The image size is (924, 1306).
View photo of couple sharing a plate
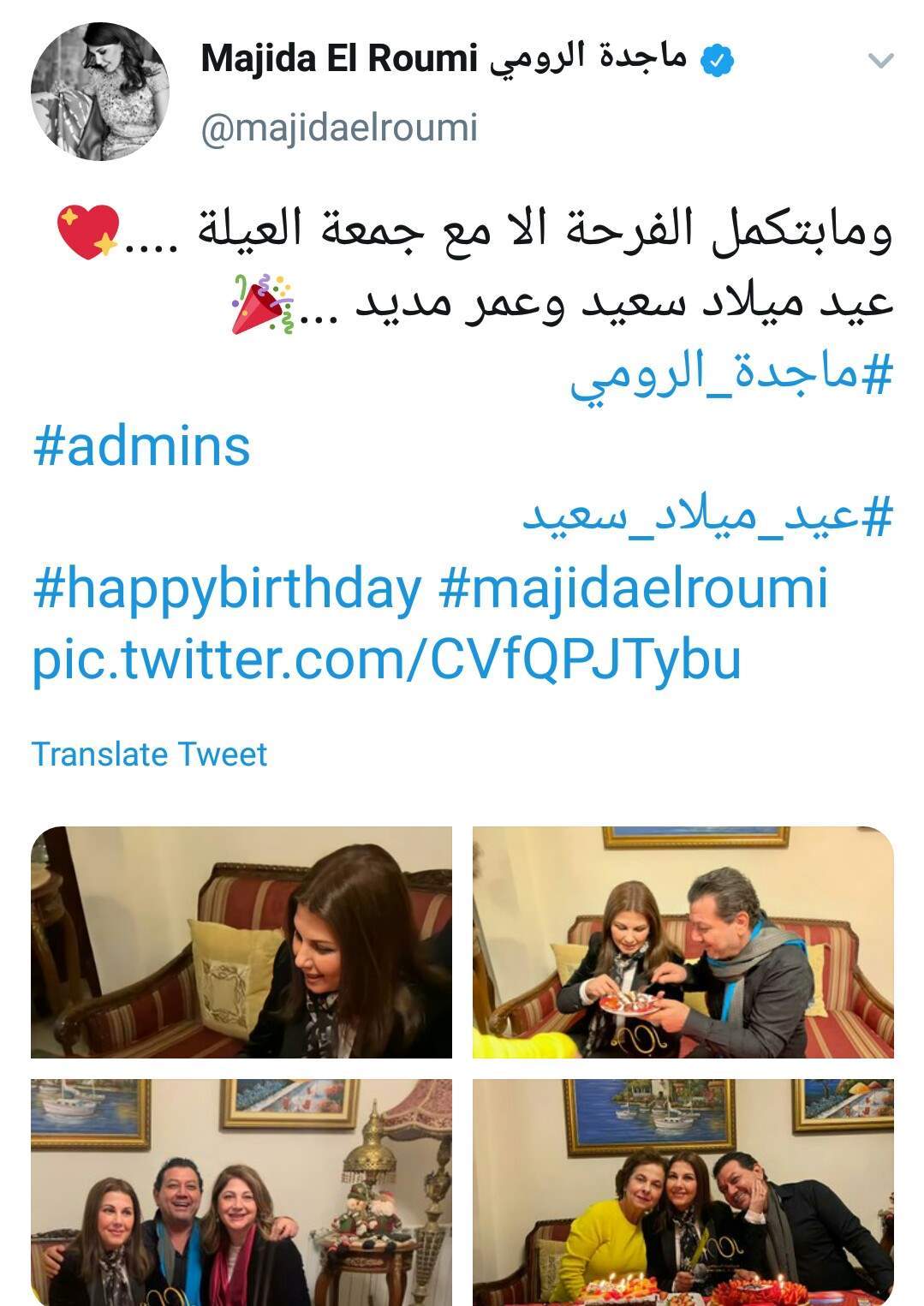683,942
